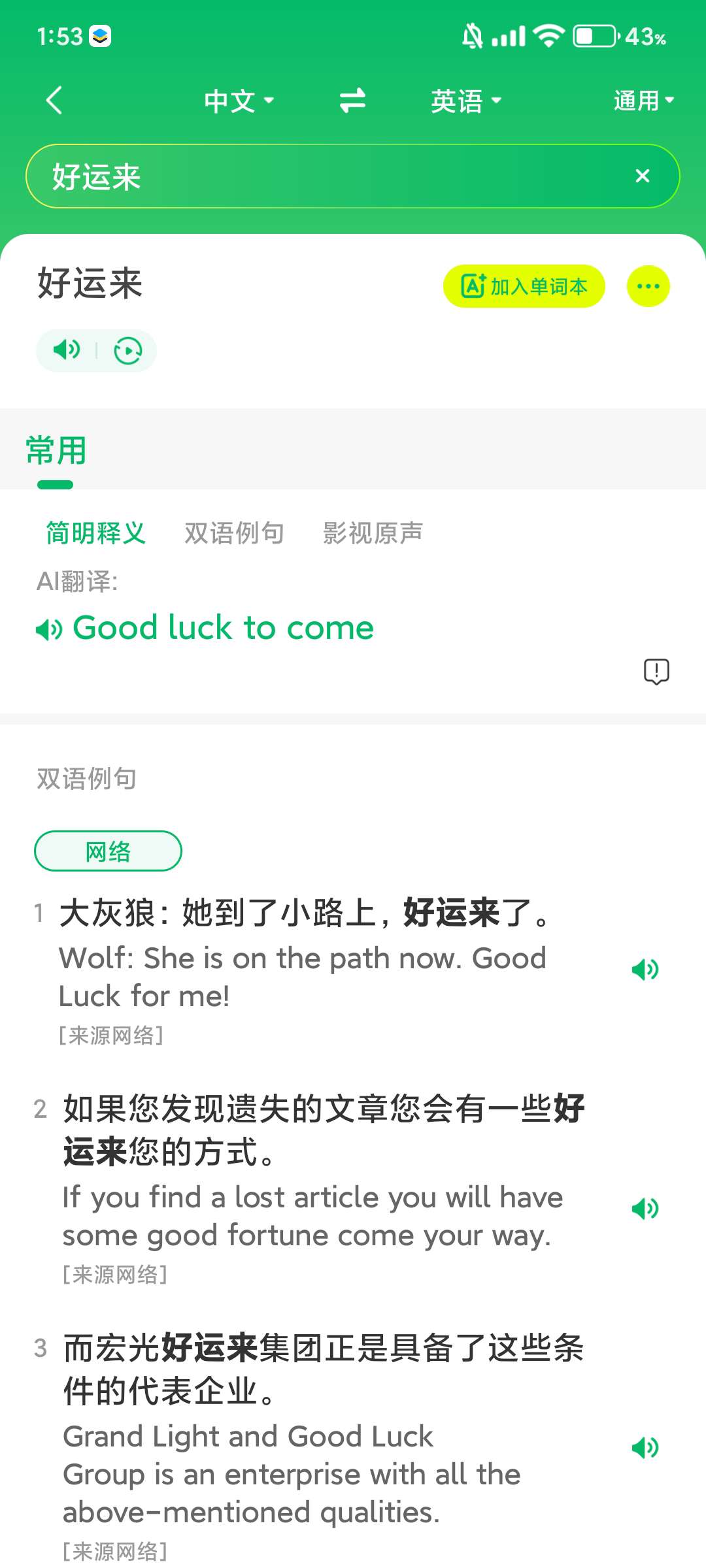Tap the repeat-play icon beside the speaker
Viewport: 706px width, 1568px height.
[x=127, y=351]
